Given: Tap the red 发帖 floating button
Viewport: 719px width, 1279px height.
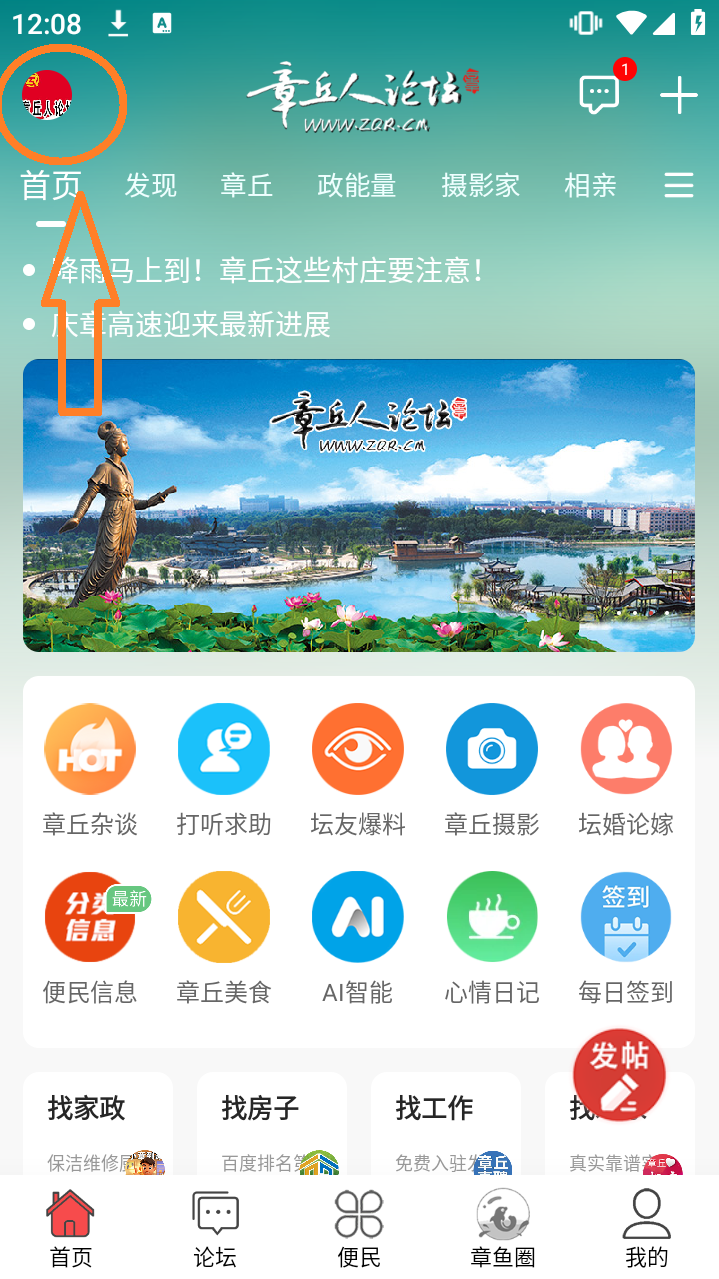Looking at the screenshot, I should point(619,1075).
